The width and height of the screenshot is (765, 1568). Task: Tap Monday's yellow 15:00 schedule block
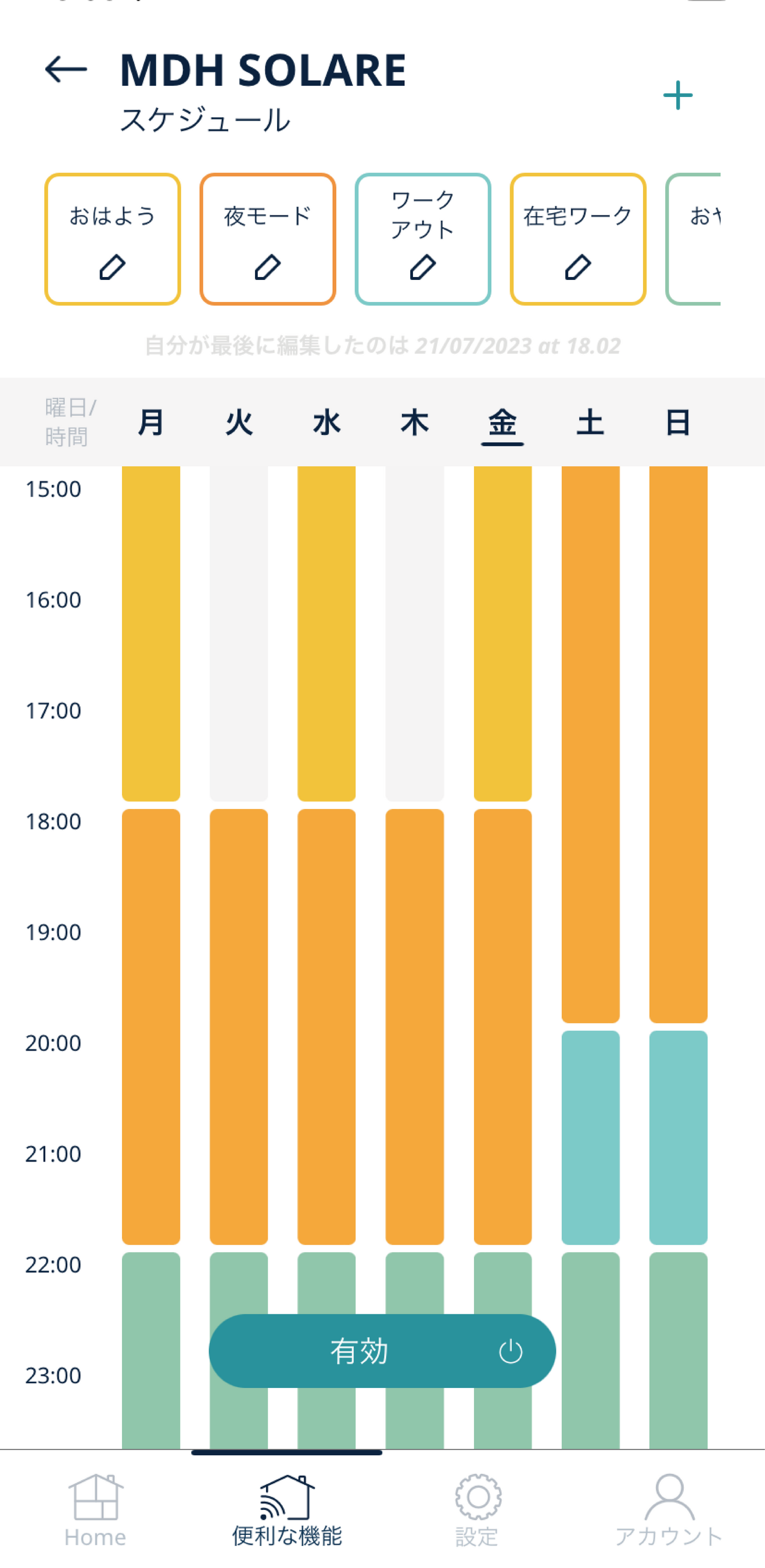coord(151,633)
